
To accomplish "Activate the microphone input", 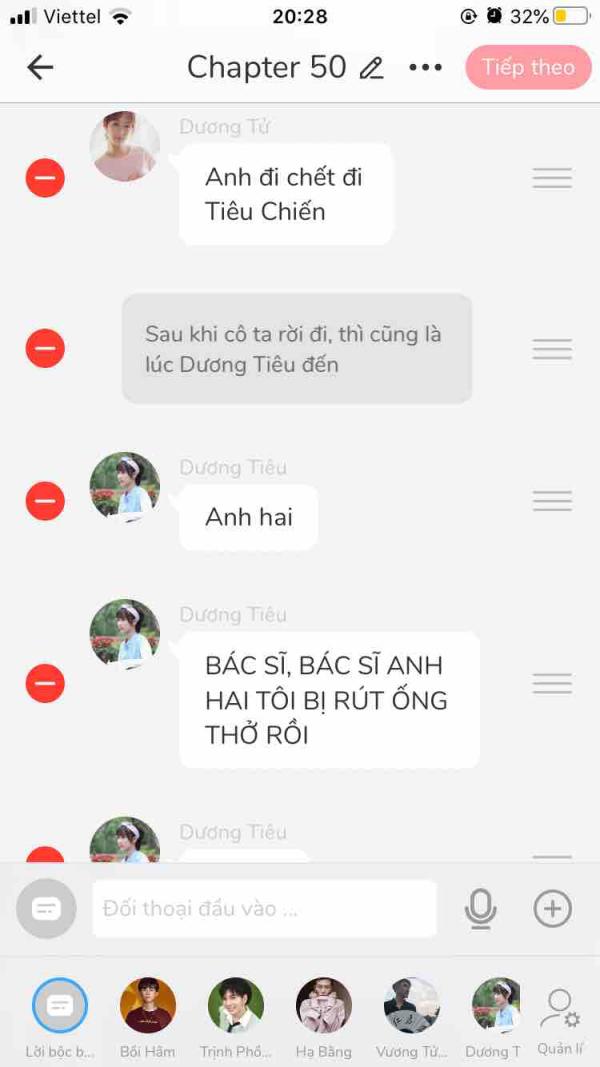I will (x=480, y=908).
